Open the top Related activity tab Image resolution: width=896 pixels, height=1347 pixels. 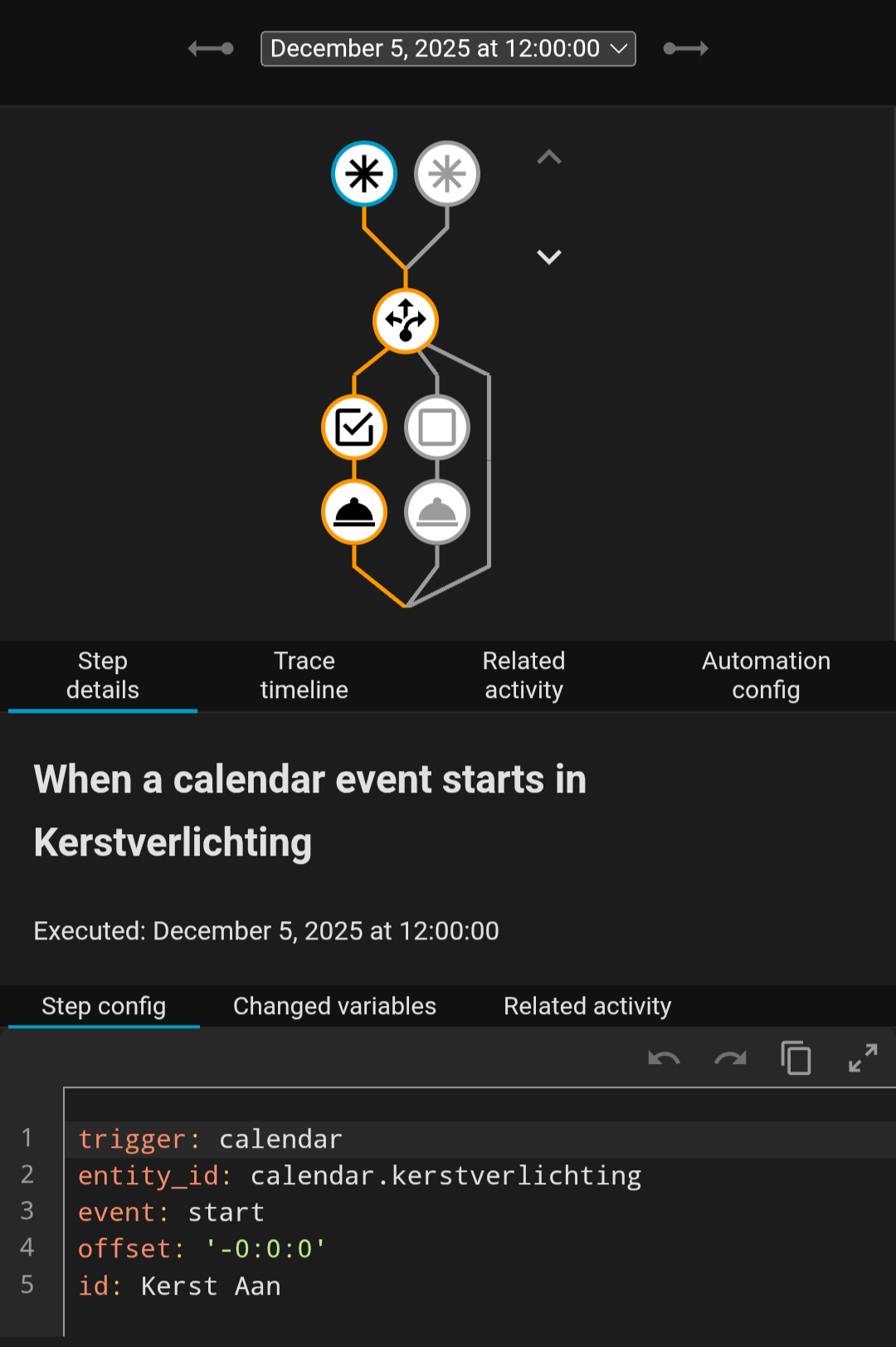524,676
